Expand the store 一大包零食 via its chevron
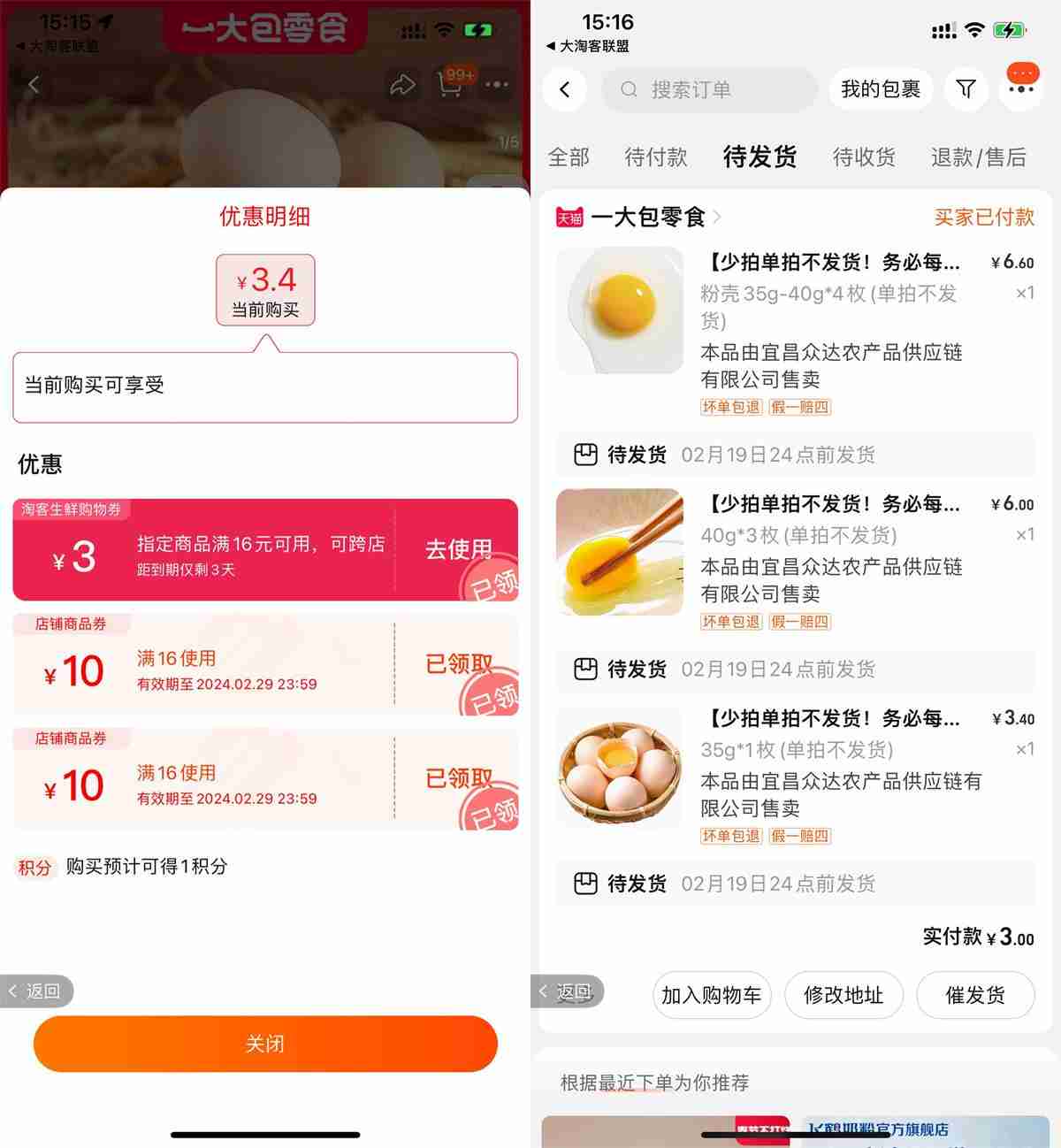Screen dimensions: 1061x1148 (718, 218)
